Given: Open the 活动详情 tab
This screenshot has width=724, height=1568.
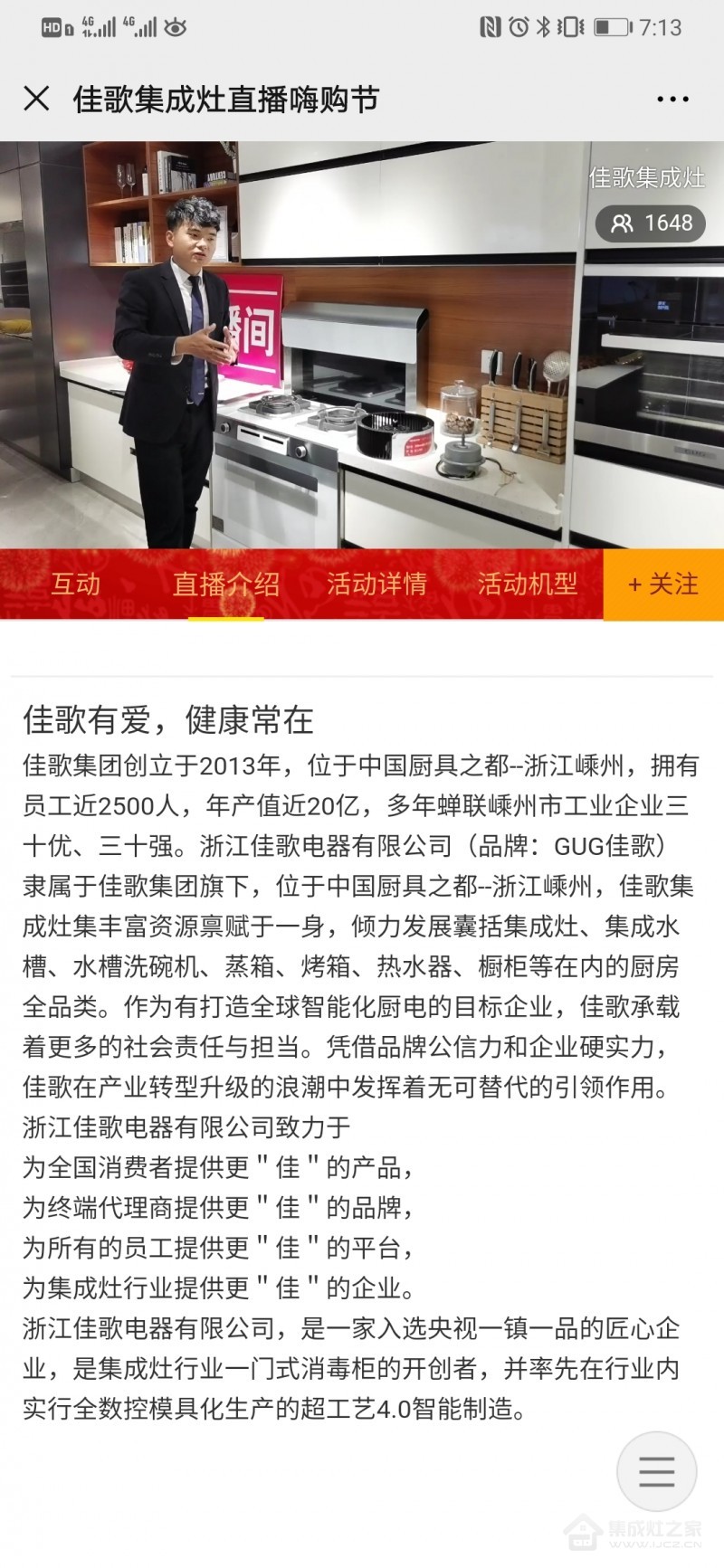Looking at the screenshot, I should (376, 584).
